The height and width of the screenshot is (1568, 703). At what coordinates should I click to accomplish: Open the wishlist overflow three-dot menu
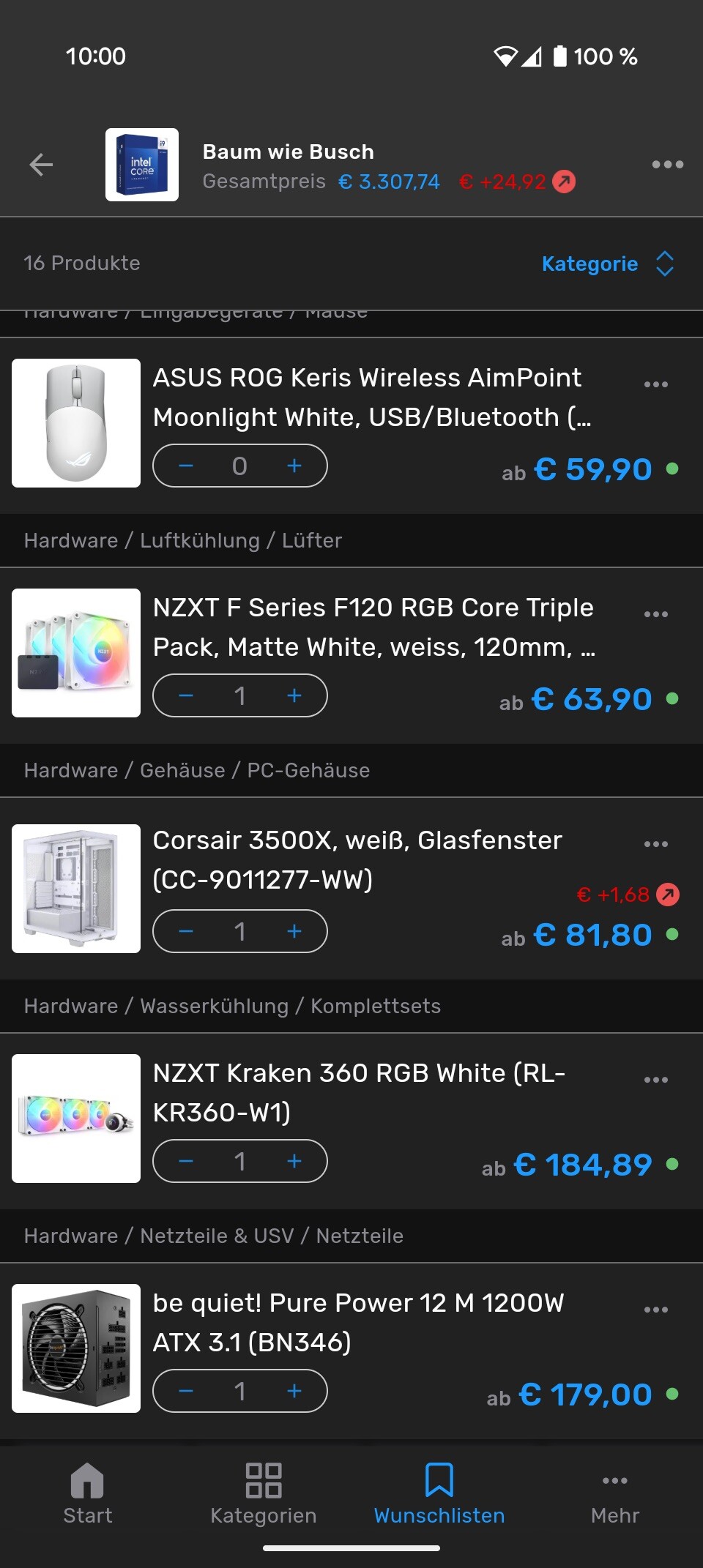pyautogui.click(x=667, y=164)
